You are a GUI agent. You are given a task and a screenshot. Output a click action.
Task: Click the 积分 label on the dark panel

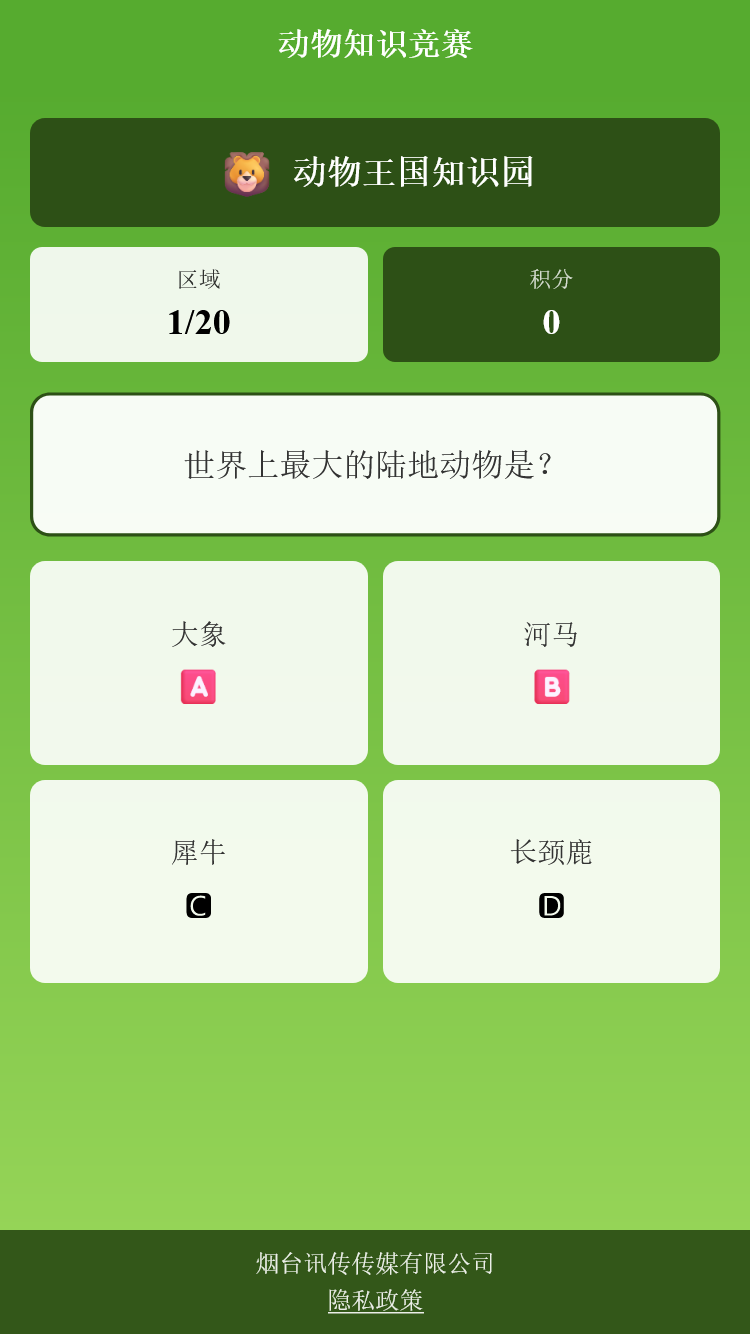click(x=551, y=280)
